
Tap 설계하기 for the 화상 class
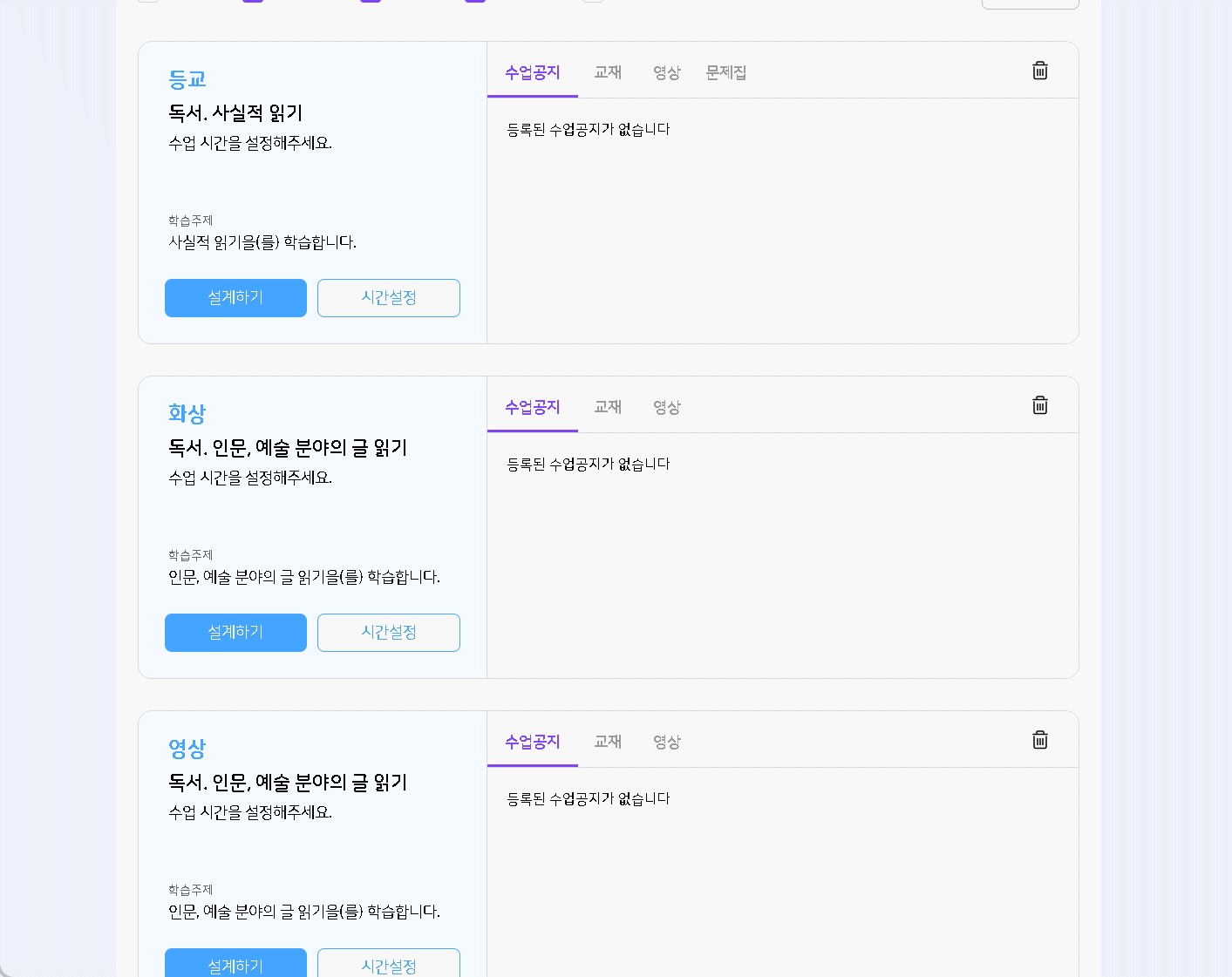coord(235,633)
